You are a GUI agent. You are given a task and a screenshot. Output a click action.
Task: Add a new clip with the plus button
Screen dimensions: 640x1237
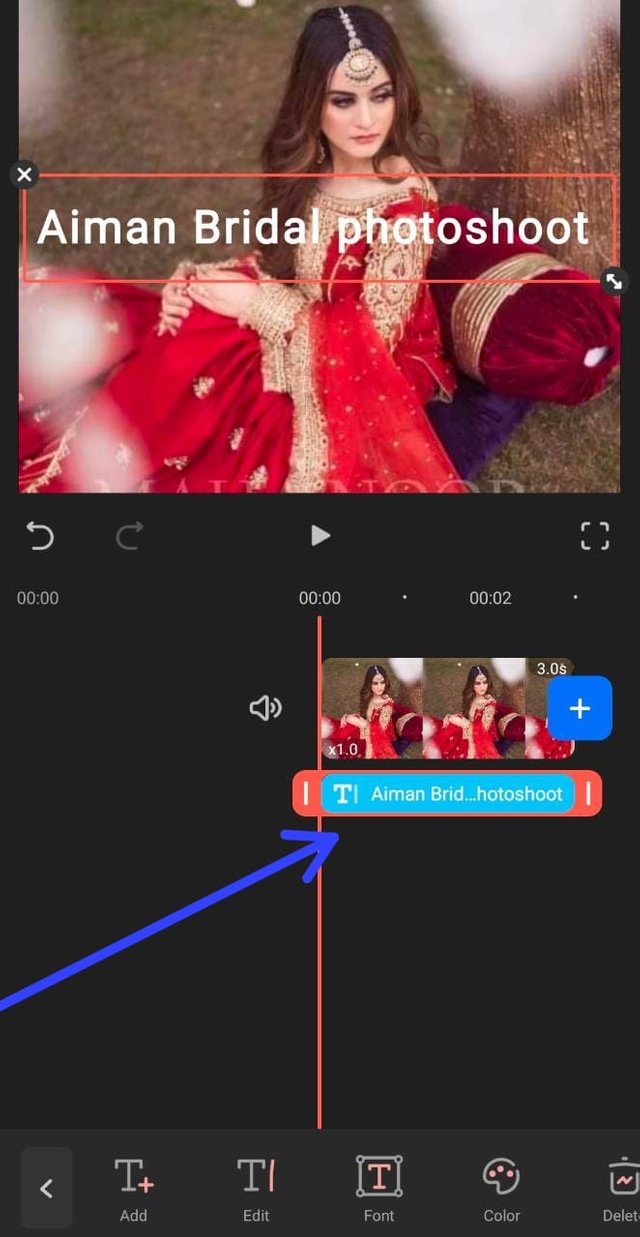pos(579,708)
